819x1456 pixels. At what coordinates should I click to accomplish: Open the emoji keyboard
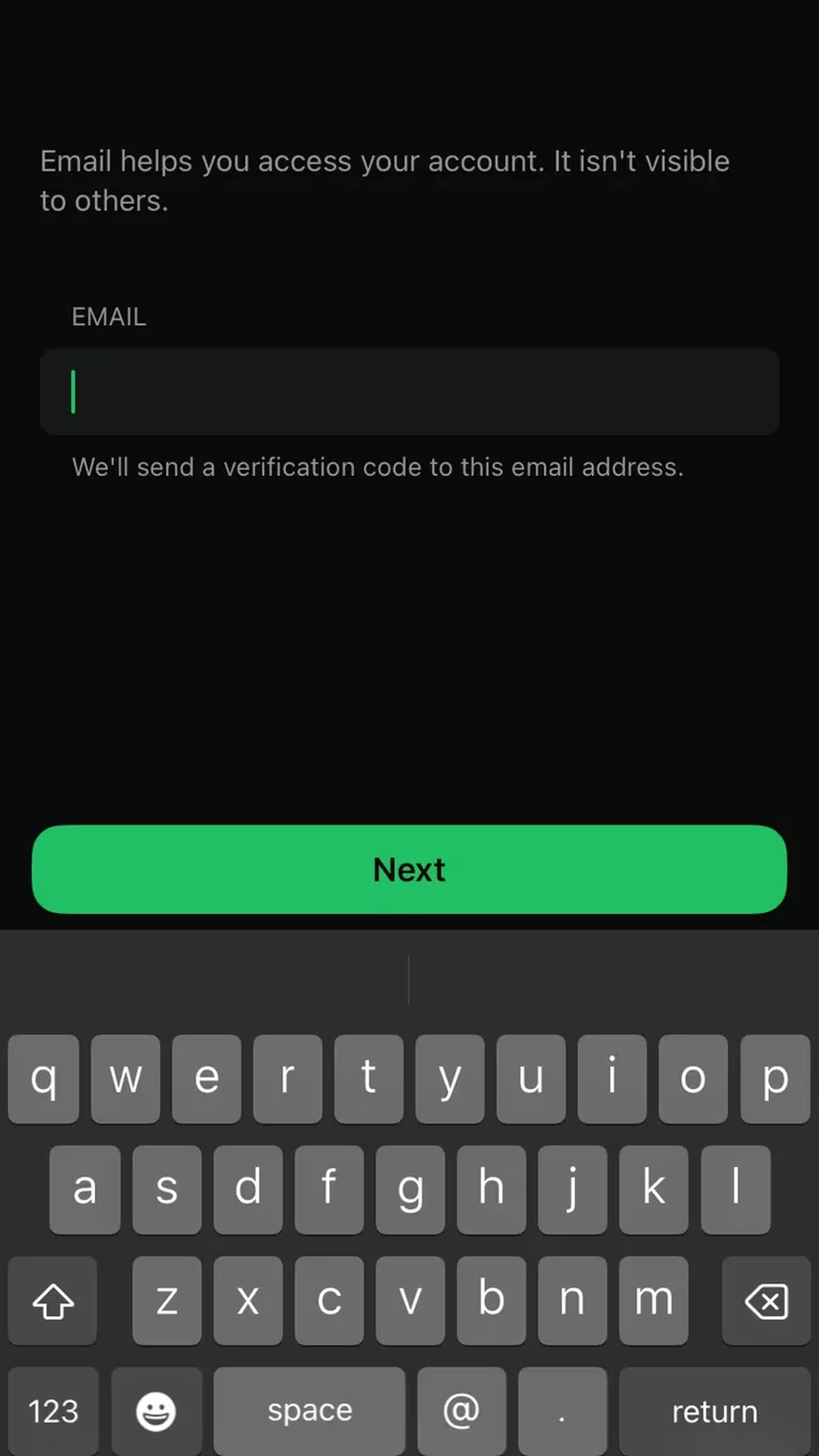(x=156, y=1410)
